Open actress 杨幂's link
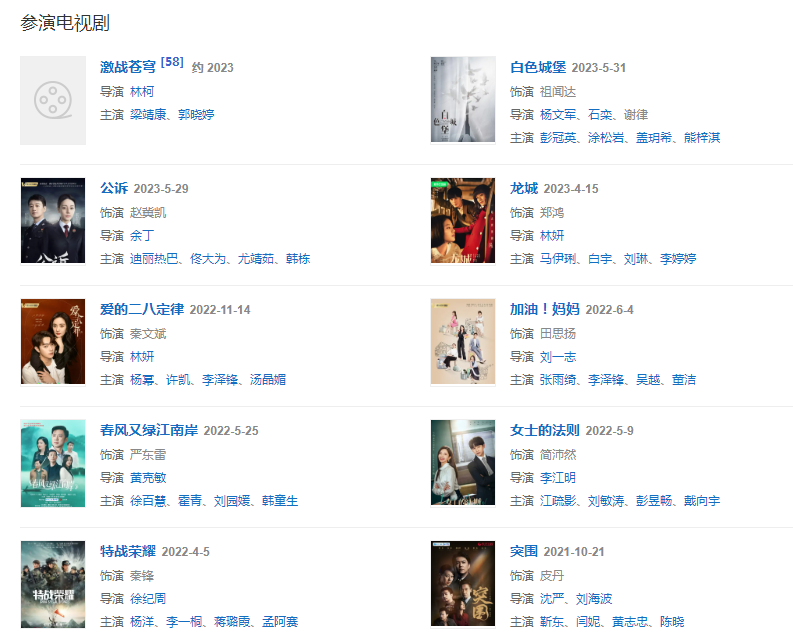 coord(142,380)
